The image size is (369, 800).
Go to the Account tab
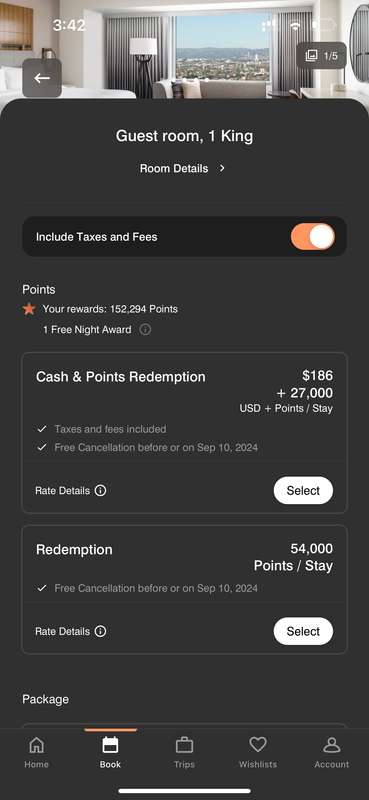click(332, 753)
